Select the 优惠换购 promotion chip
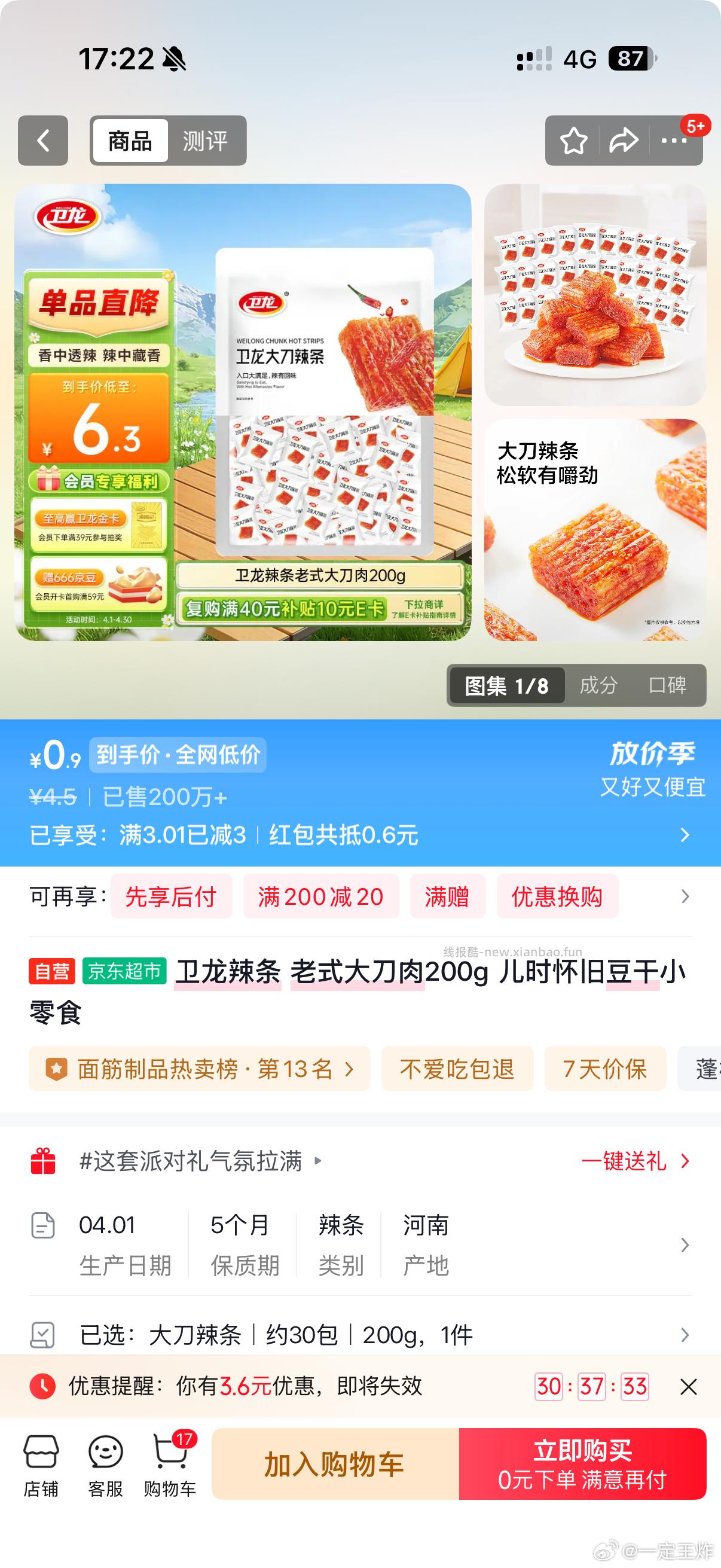This screenshot has width=721, height=1568. (557, 896)
